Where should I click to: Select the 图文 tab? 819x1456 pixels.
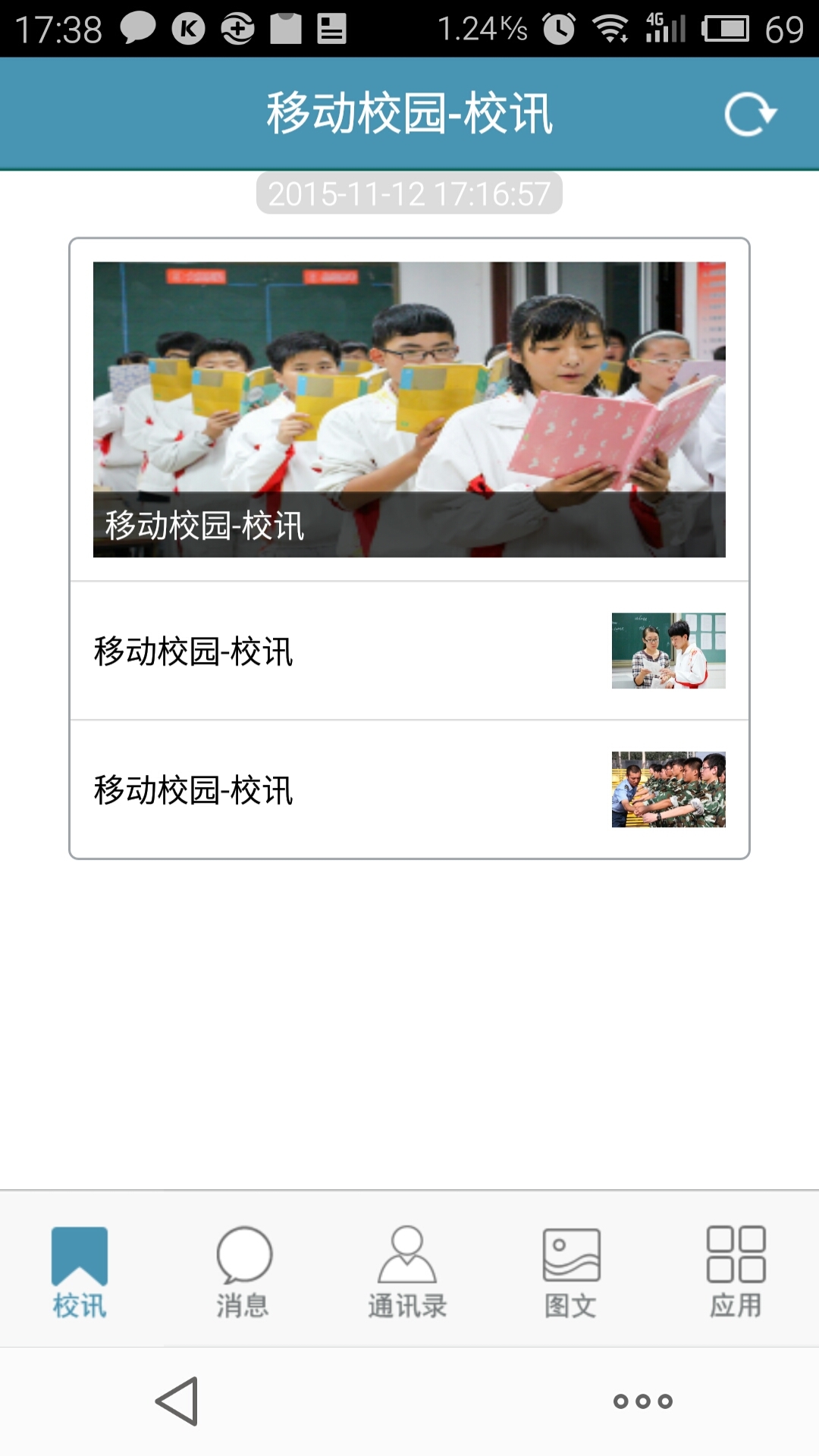pyautogui.click(x=571, y=1272)
